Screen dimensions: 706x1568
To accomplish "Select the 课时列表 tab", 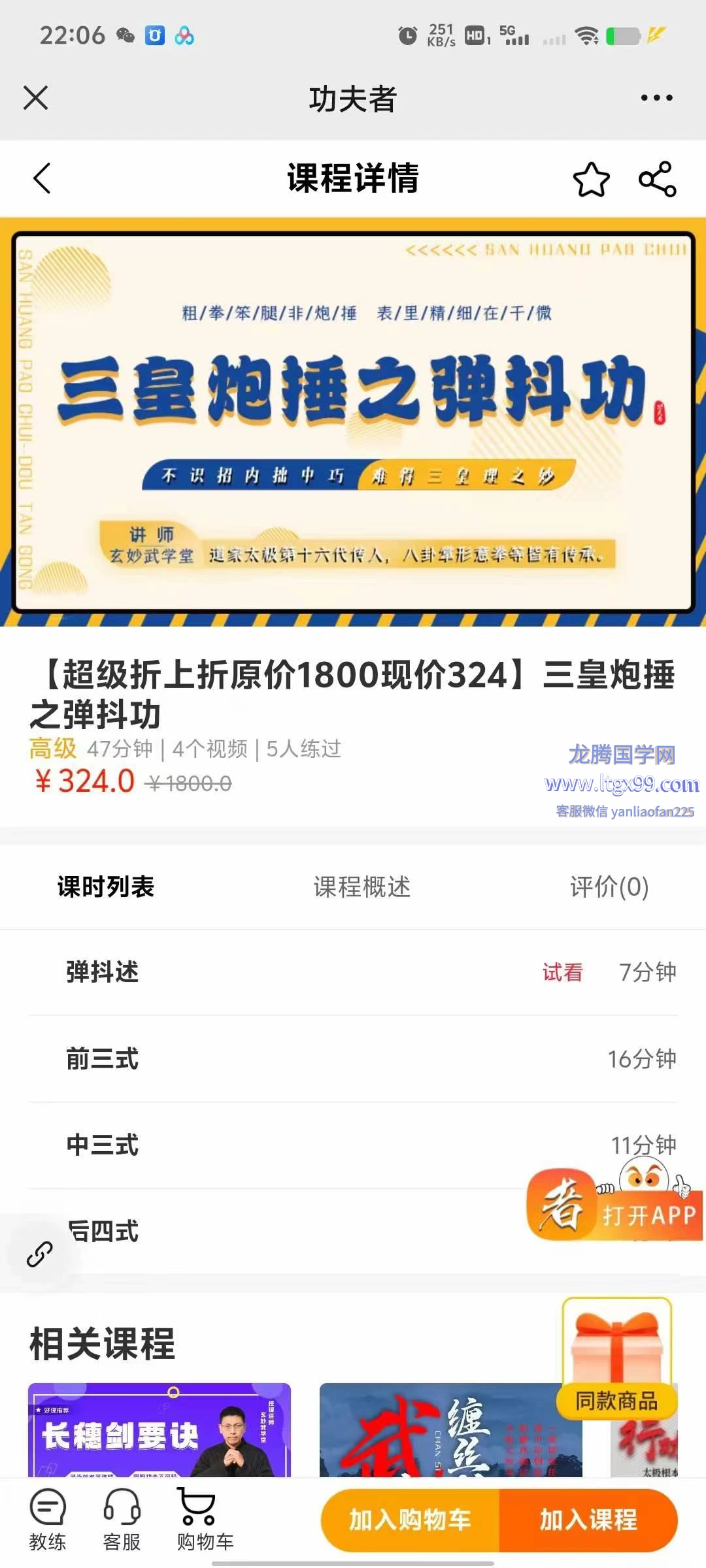I will click(106, 887).
